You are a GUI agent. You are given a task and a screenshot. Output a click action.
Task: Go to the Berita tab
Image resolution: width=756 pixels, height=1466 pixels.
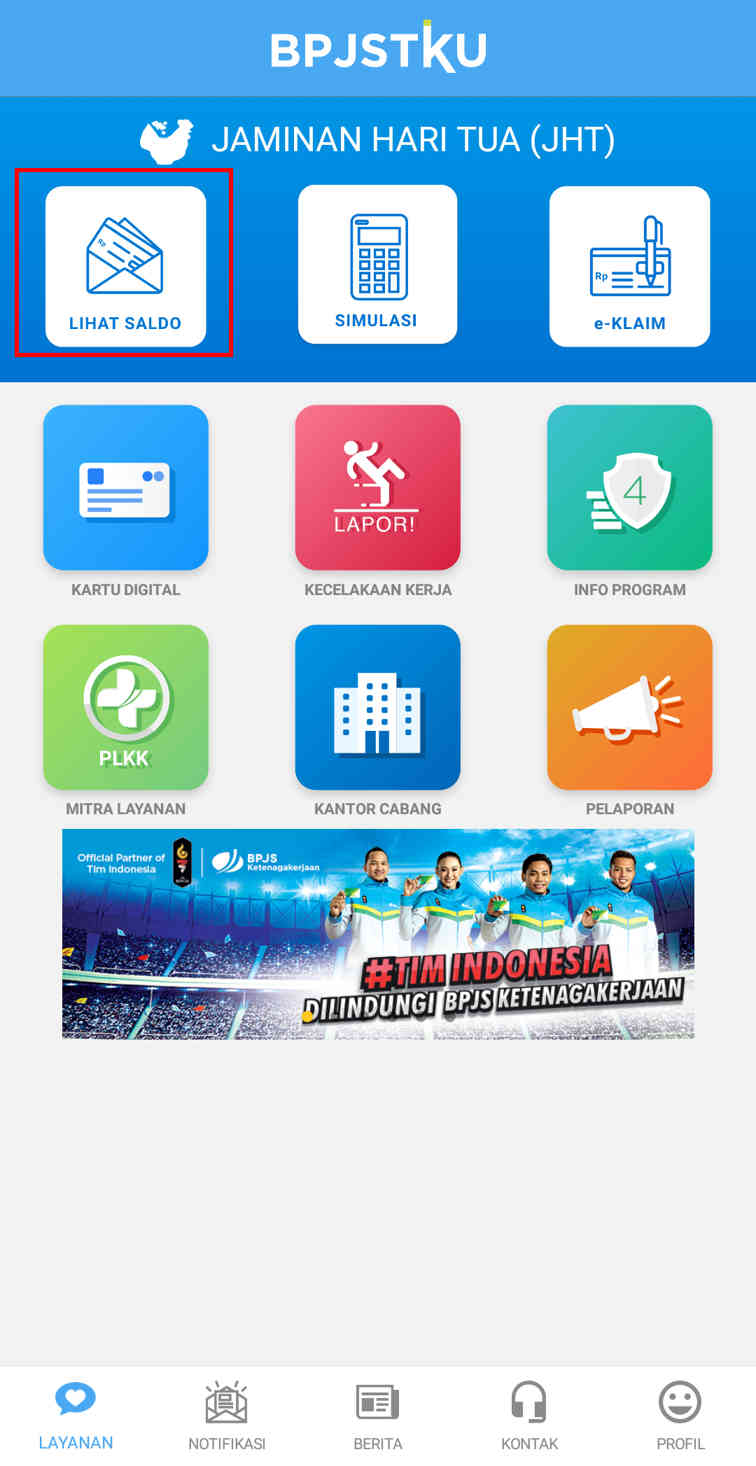[x=378, y=1415]
